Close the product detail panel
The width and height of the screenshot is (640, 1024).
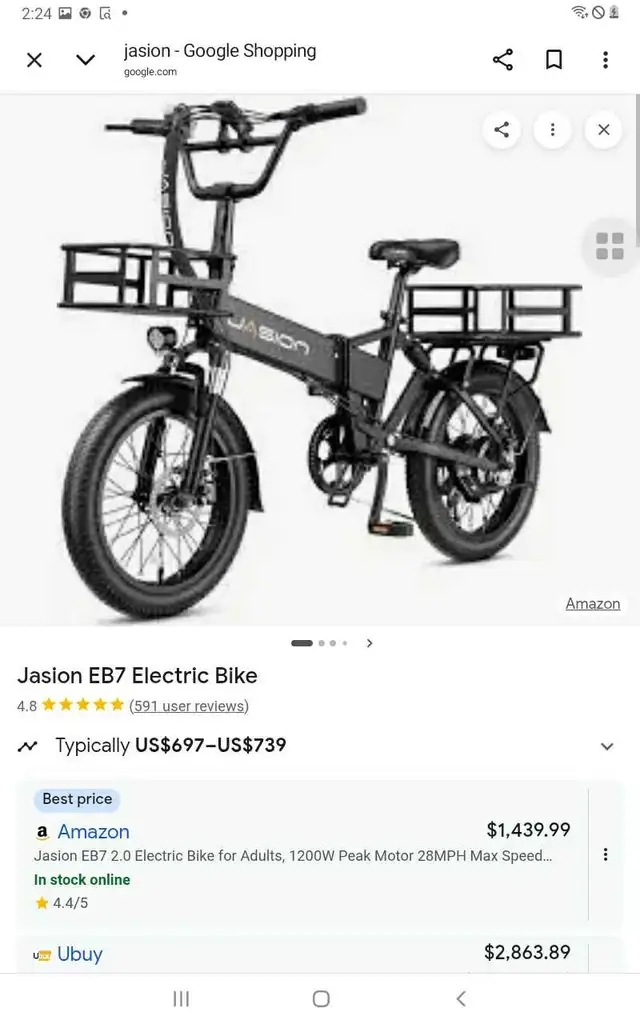click(603, 130)
